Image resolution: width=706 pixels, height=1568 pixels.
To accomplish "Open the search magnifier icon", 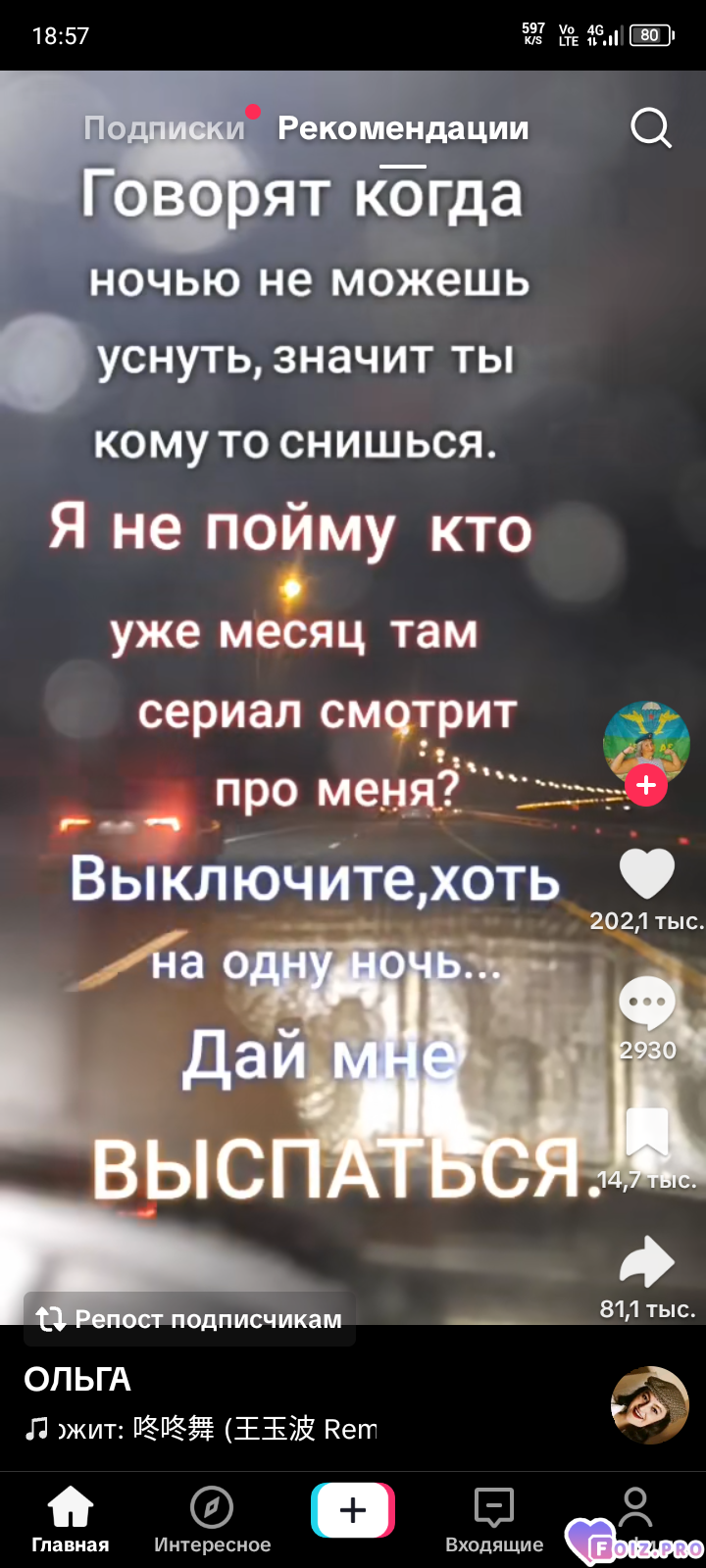I will [x=651, y=127].
